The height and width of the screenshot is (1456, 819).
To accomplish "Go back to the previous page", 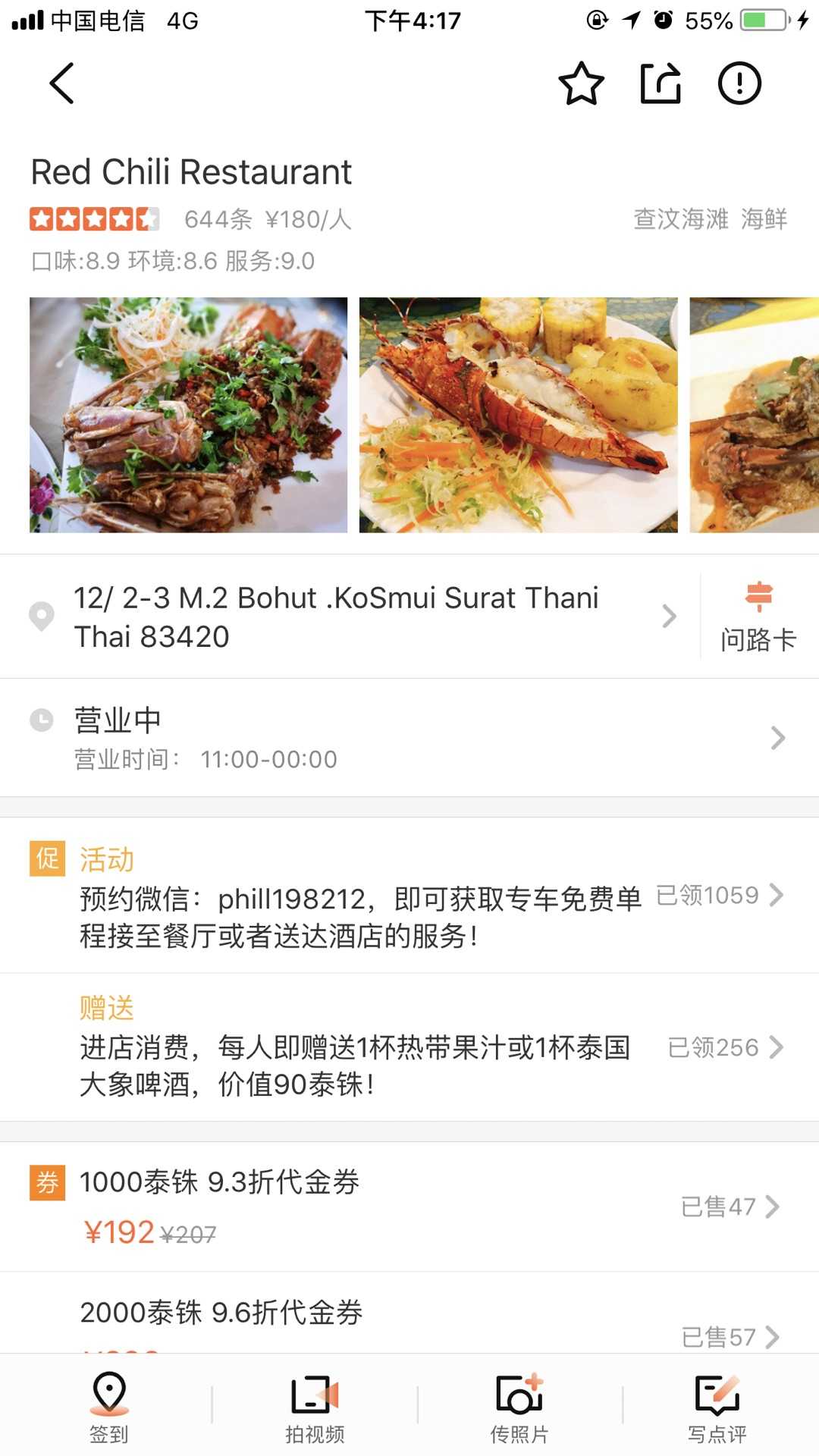I will tap(62, 83).
